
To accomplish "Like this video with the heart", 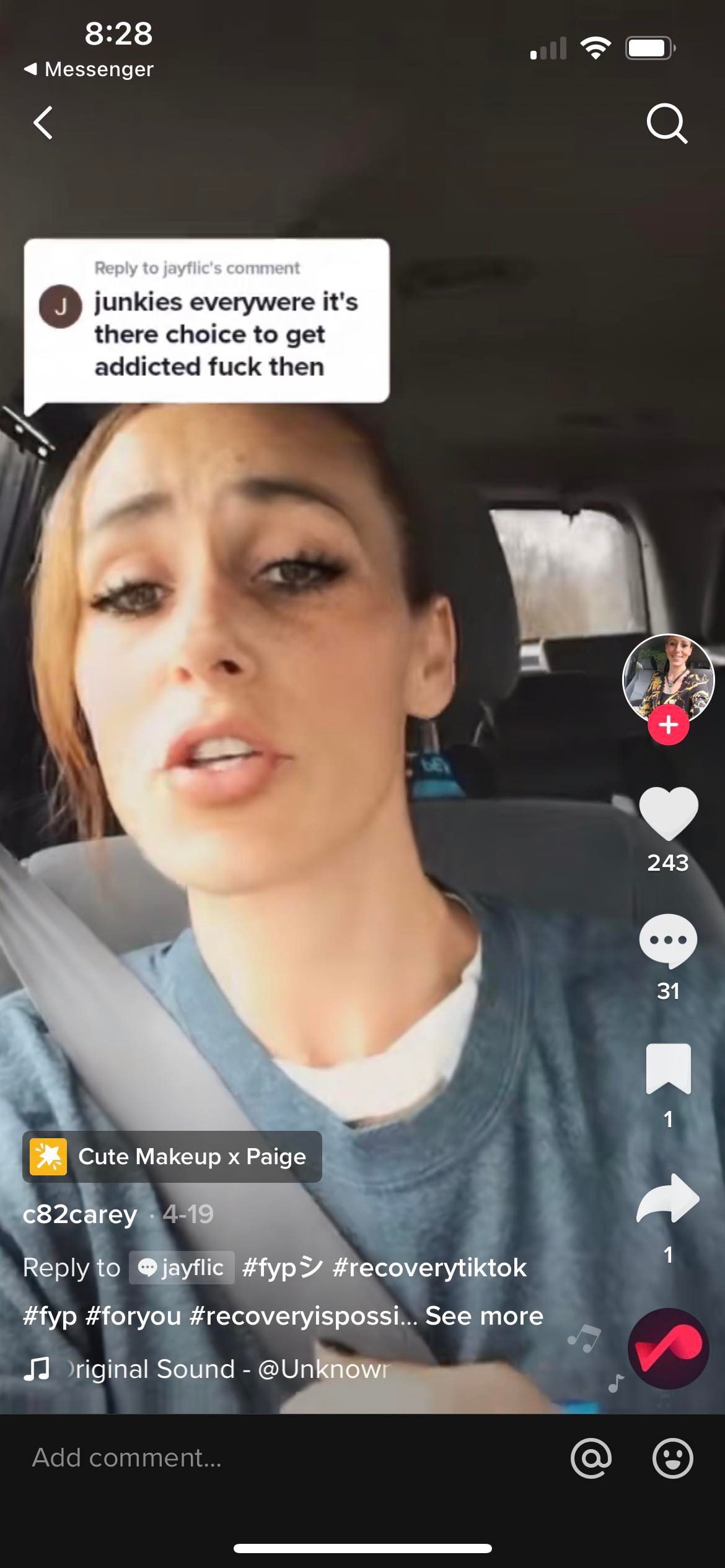I will [668, 813].
